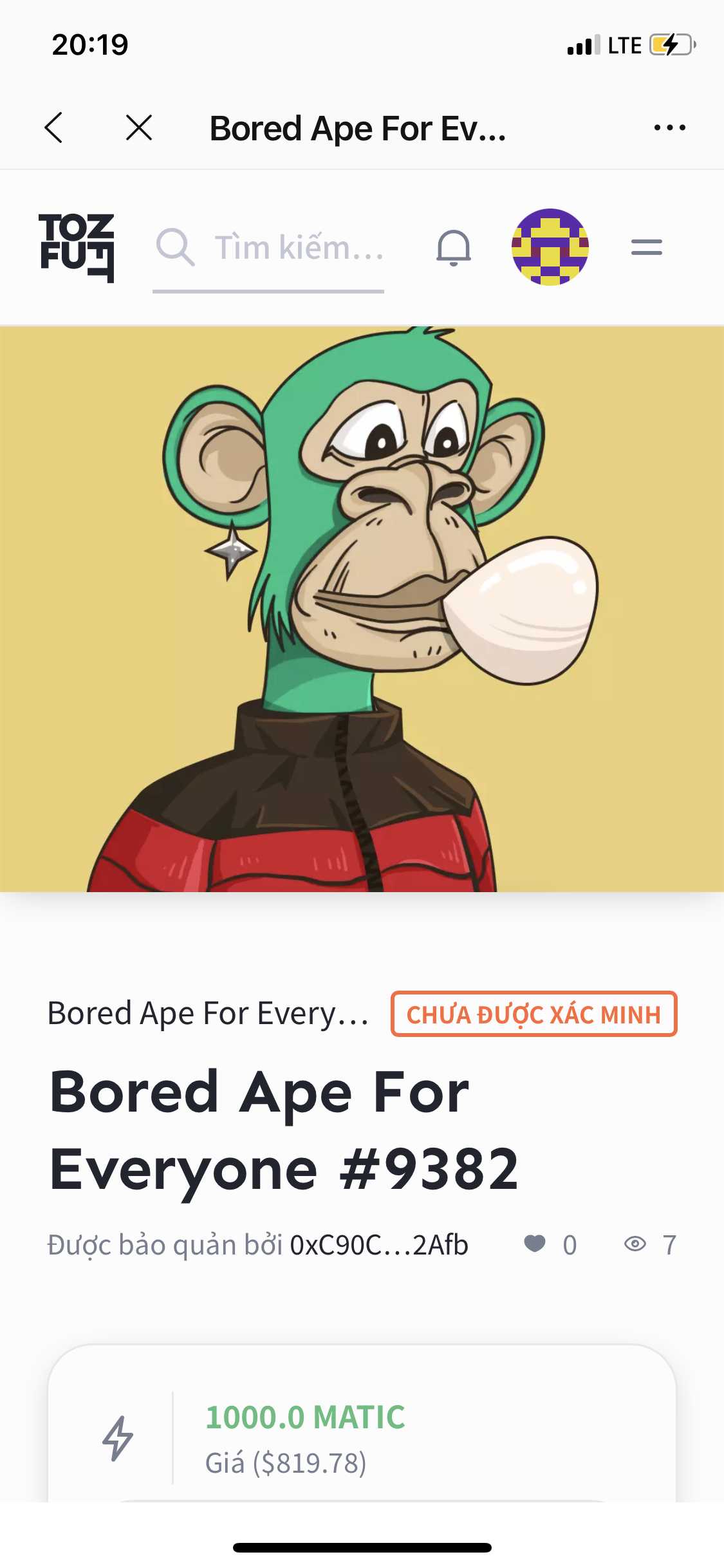Go back using the arrow
The width and height of the screenshot is (724, 1568).
[54, 127]
